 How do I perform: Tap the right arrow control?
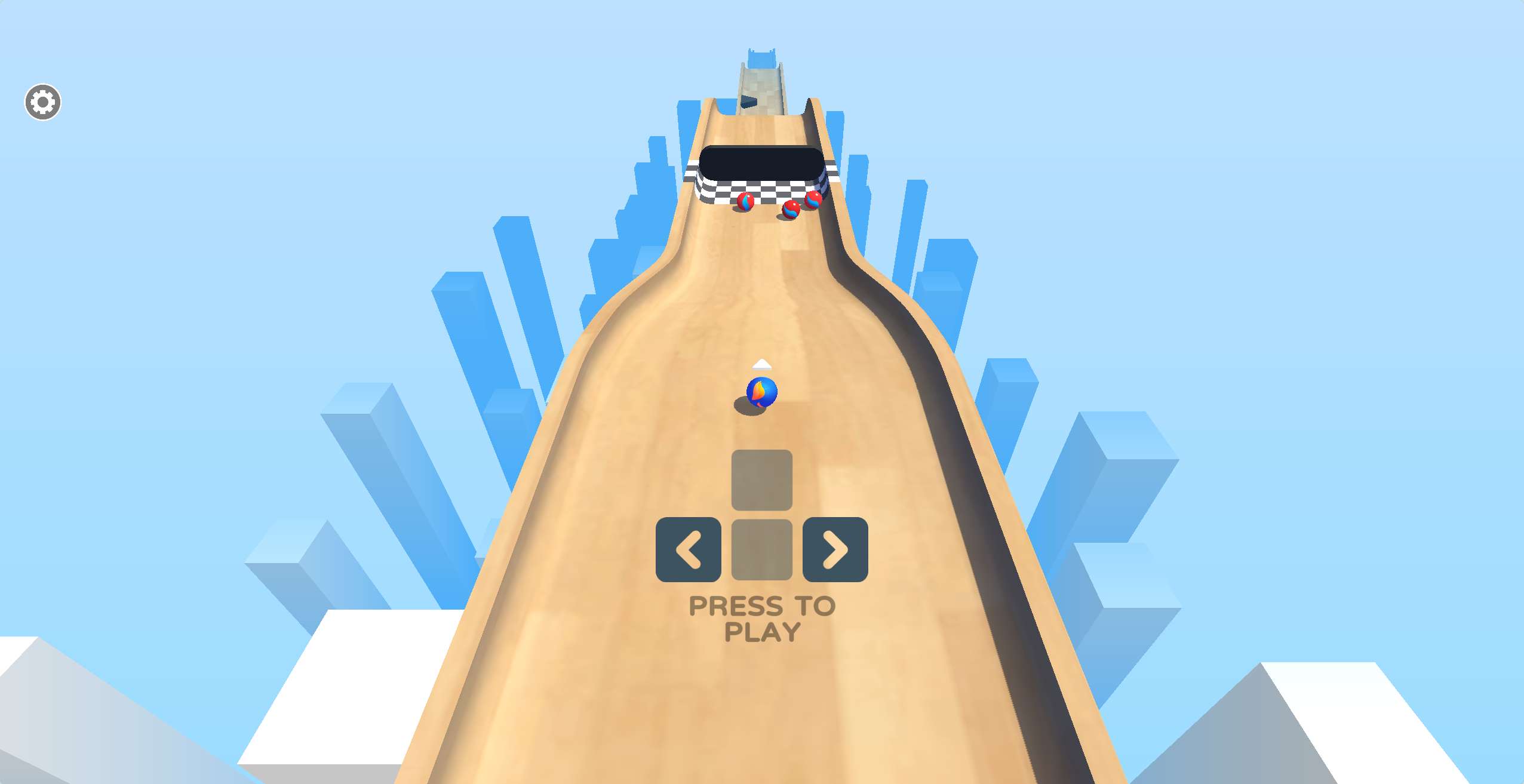coord(835,549)
